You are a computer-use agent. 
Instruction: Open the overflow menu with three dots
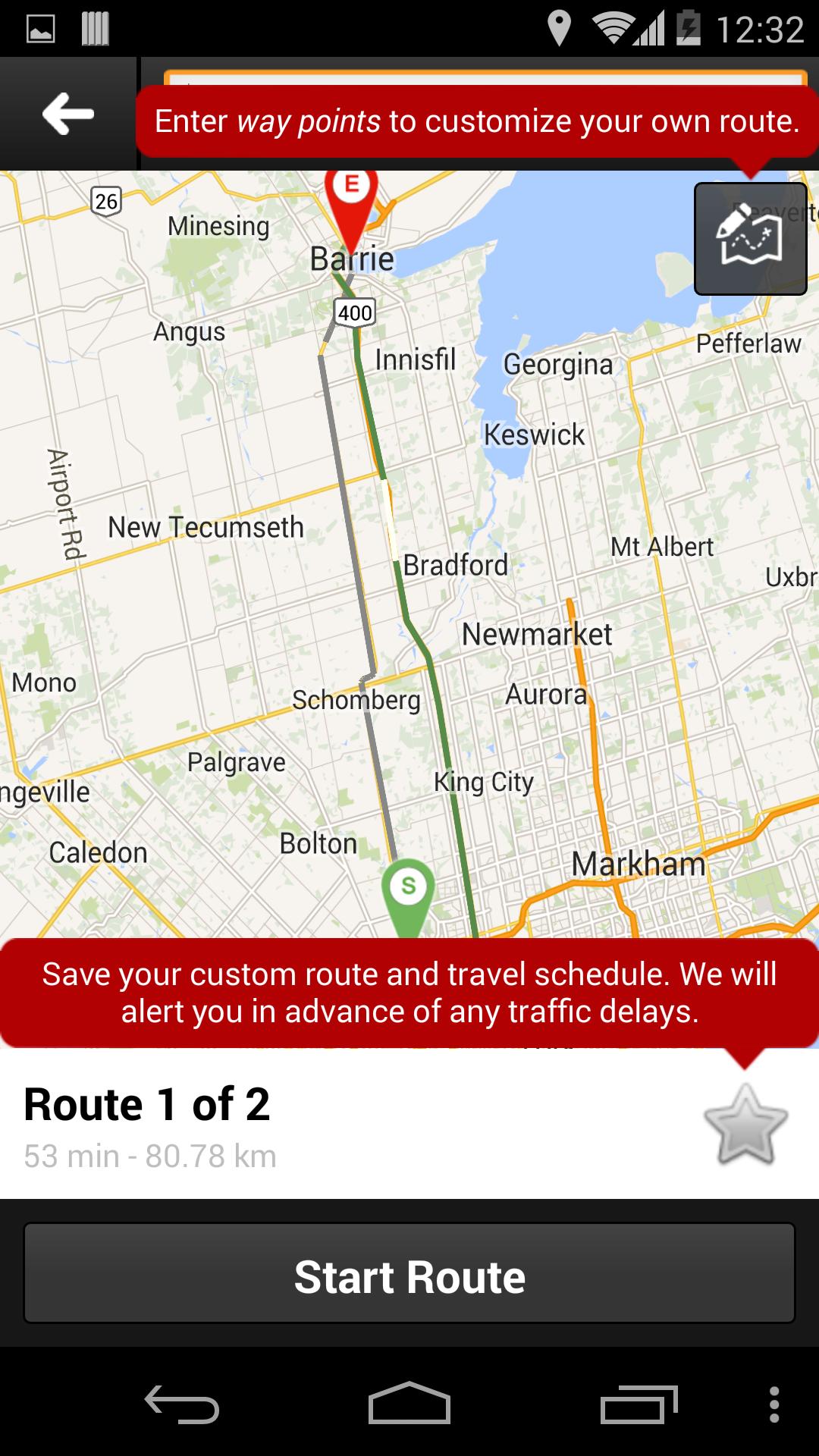click(773, 1404)
